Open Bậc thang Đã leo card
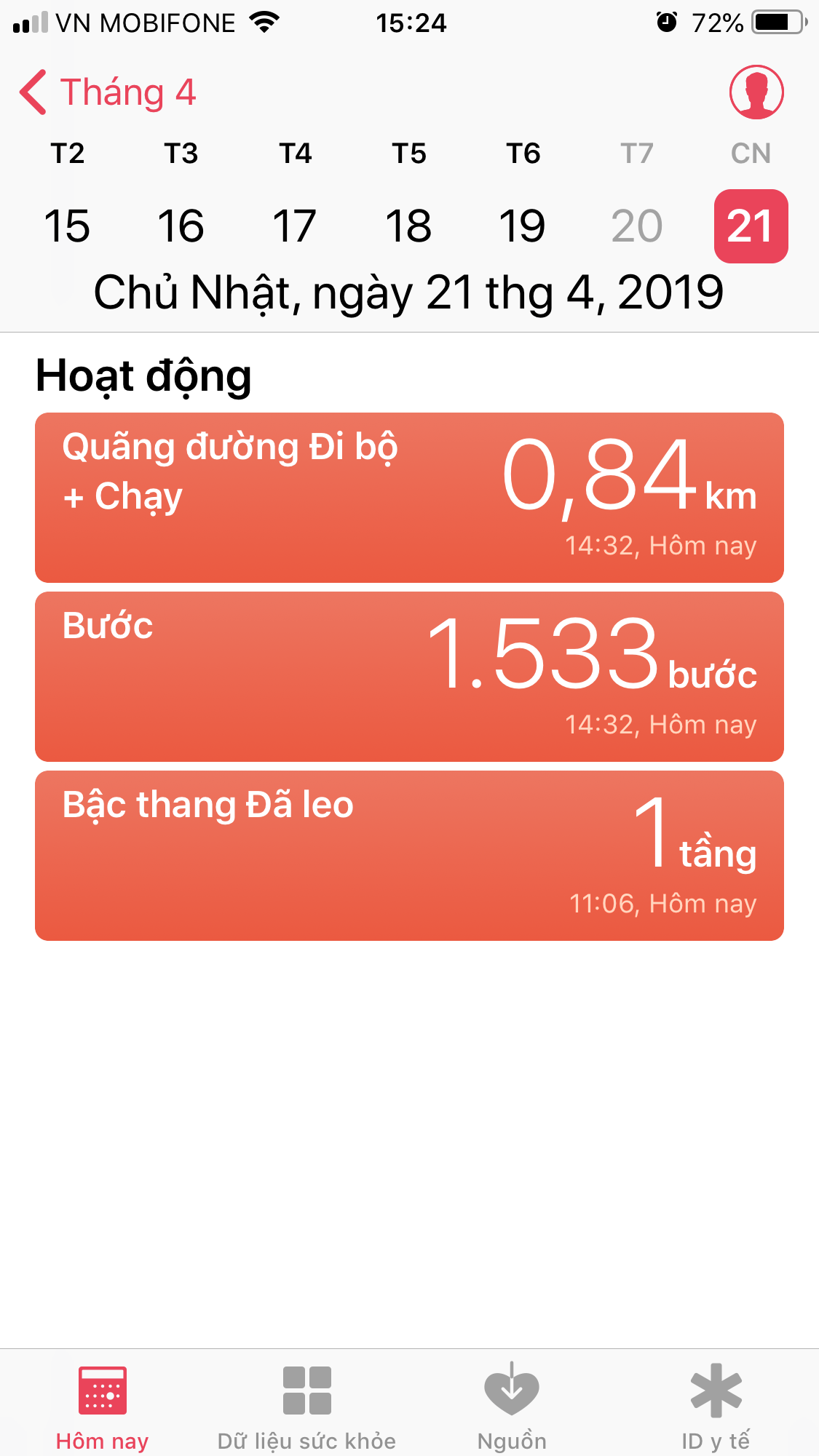This screenshot has height=1456, width=819. pyautogui.click(x=409, y=856)
